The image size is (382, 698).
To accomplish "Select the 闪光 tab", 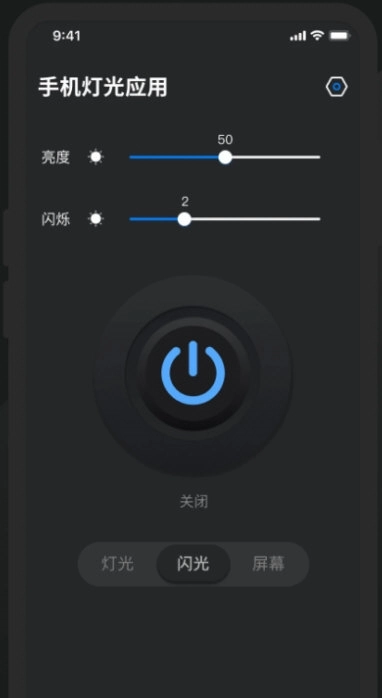I will 193,564.
